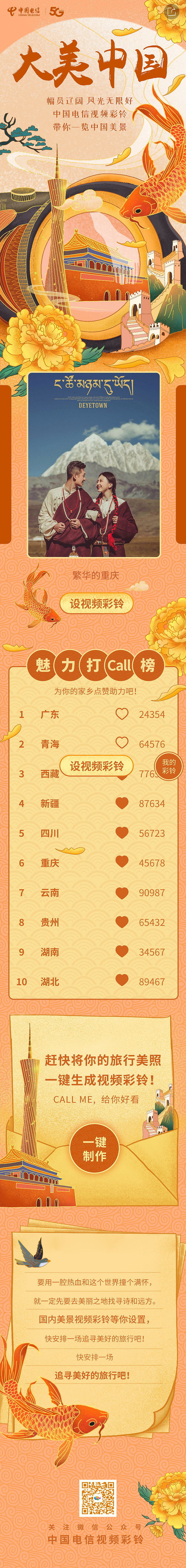Tap the heart for 贵州
186x1568 pixels.
pyautogui.click(x=122, y=922)
